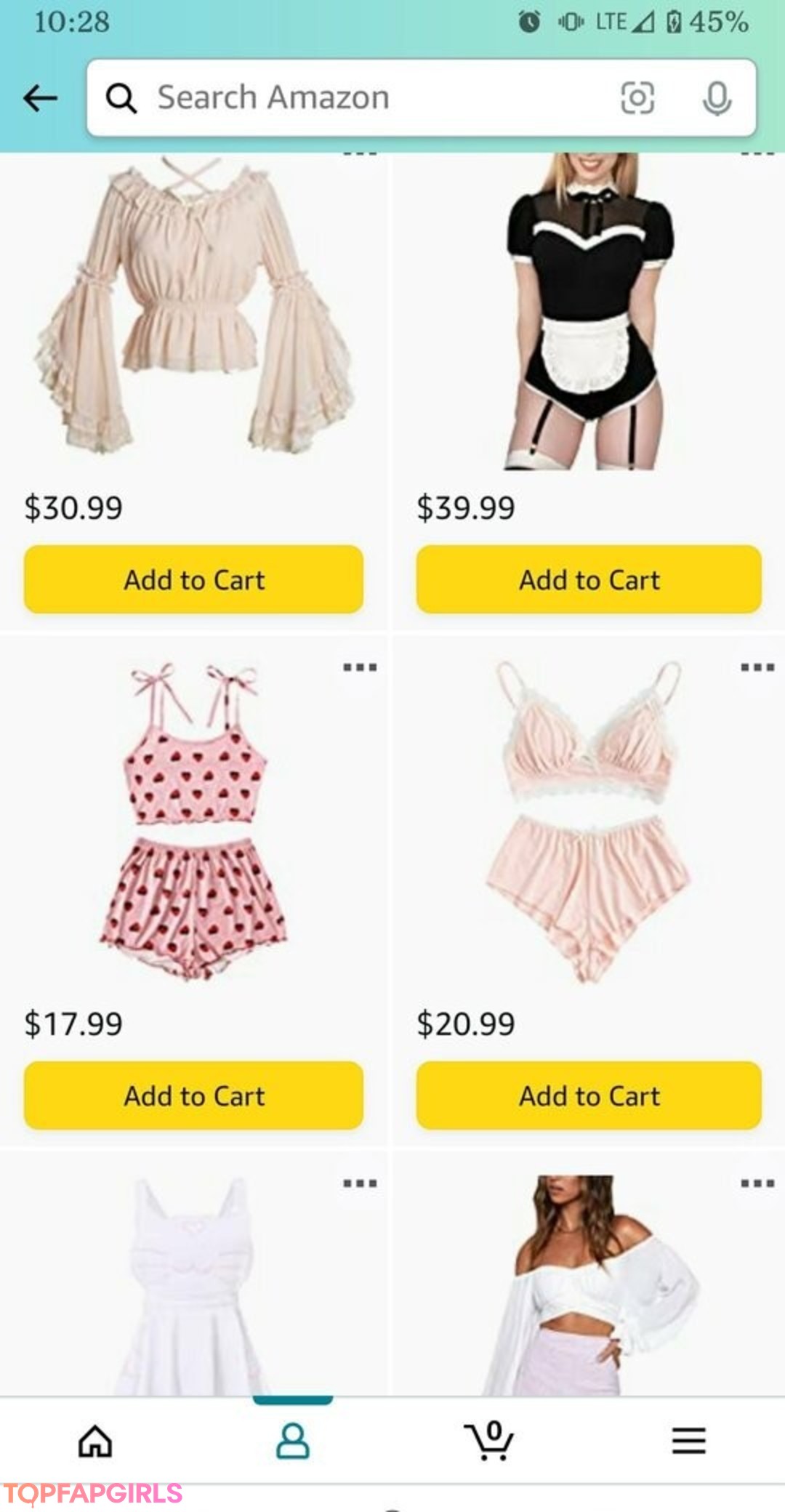This screenshot has width=785, height=1512.
Task: Open the camera scan search icon
Action: coord(637,98)
